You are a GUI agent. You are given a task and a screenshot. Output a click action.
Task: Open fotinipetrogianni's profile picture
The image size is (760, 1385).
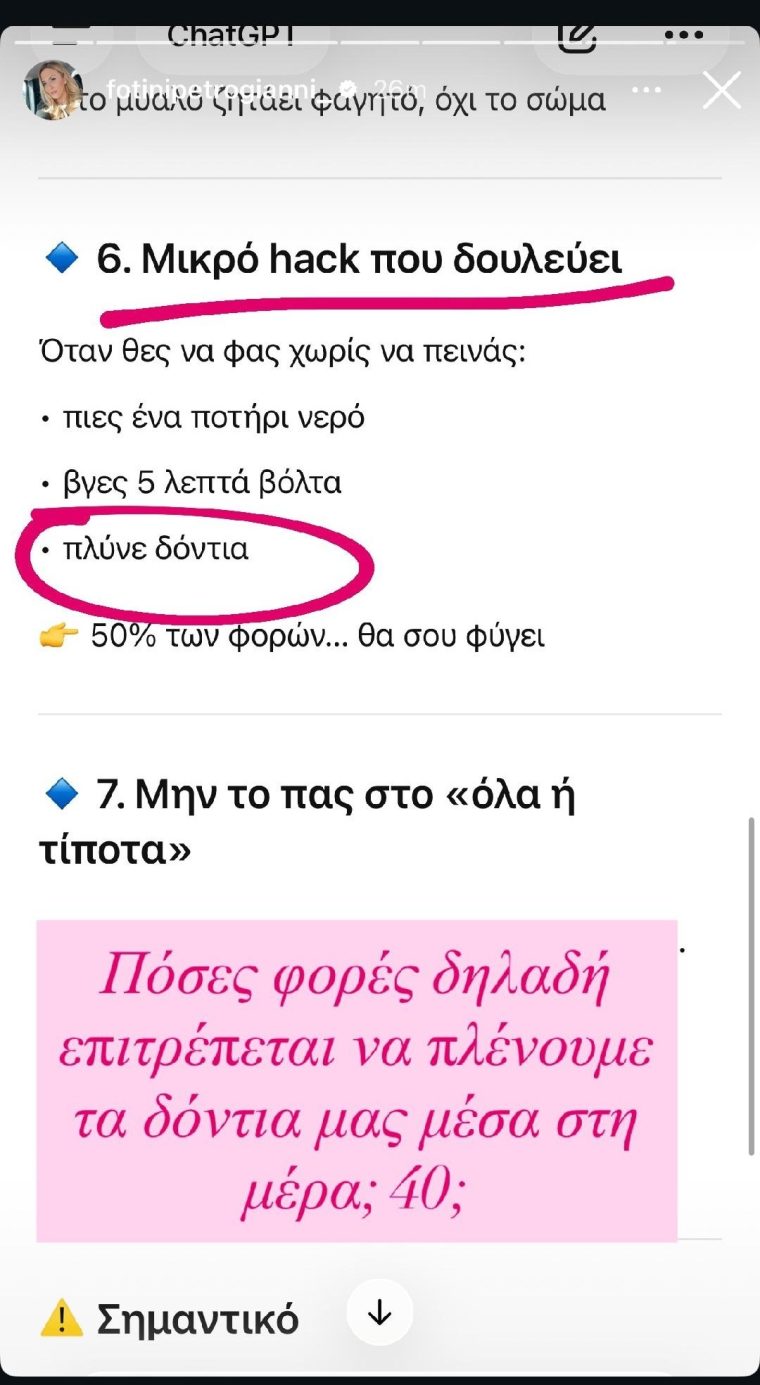(52, 90)
